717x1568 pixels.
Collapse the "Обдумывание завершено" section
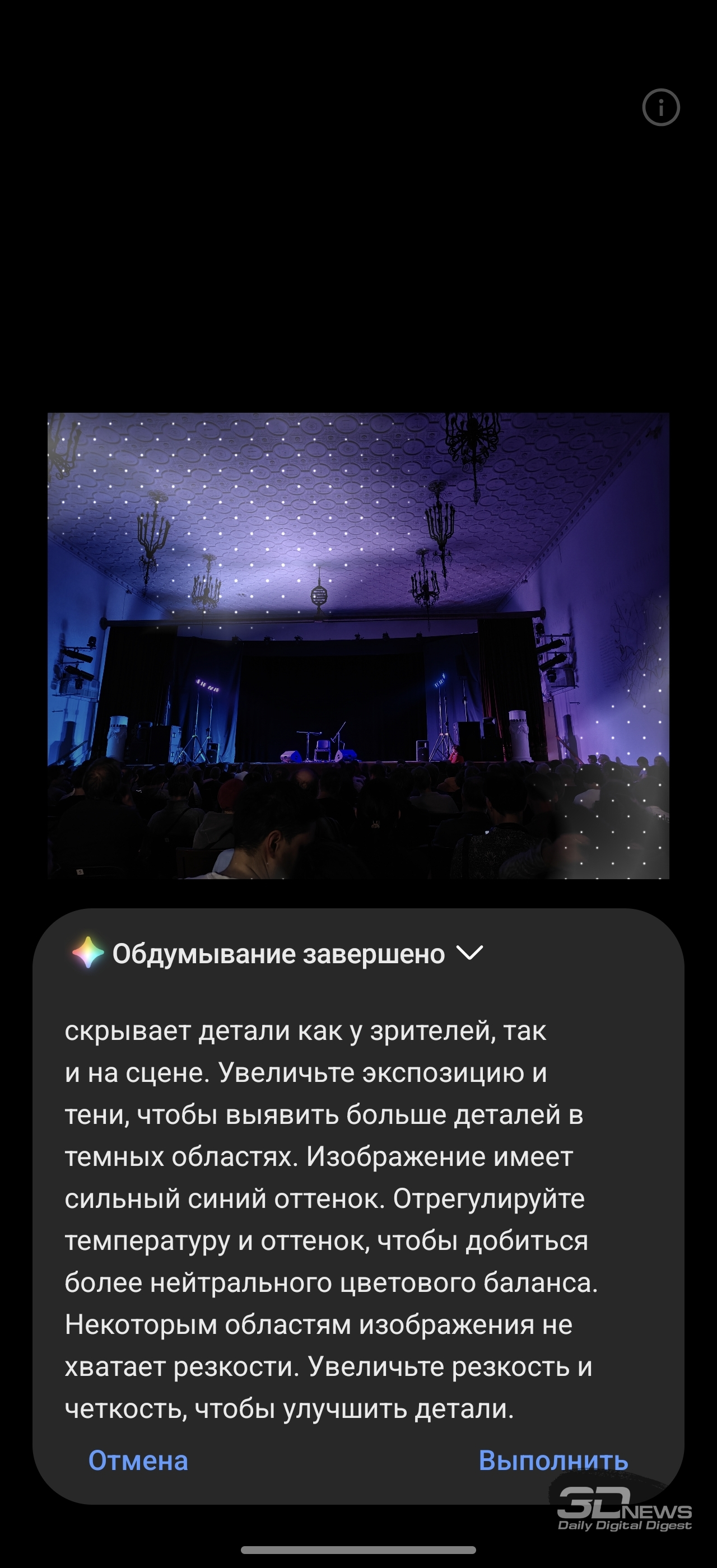click(469, 953)
